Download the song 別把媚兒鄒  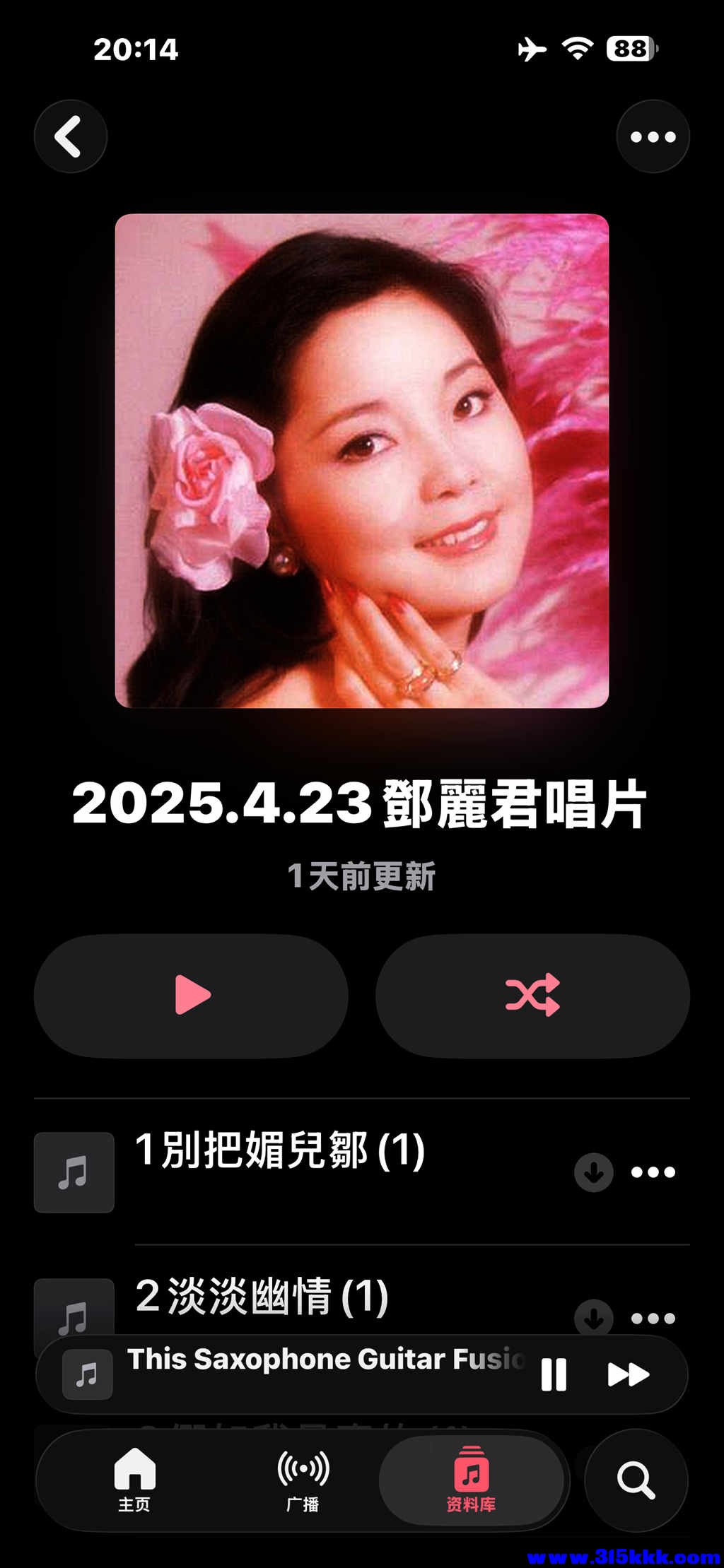[x=593, y=1172]
